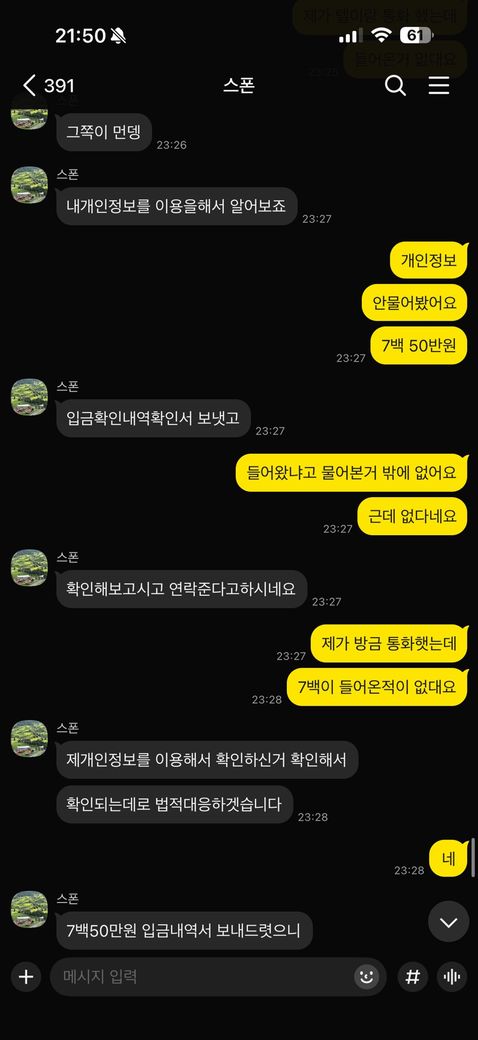
Task: Open the emoticon picker
Action: click(x=366, y=976)
